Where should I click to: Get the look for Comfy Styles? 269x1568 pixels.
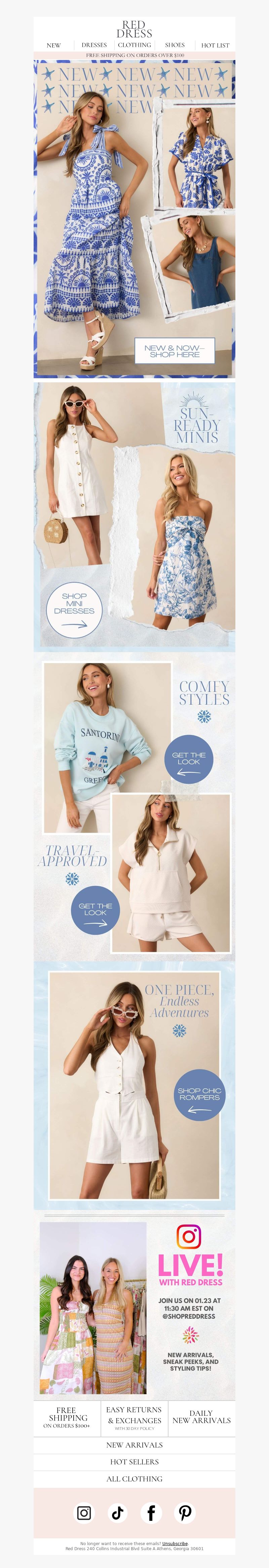click(x=189, y=759)
